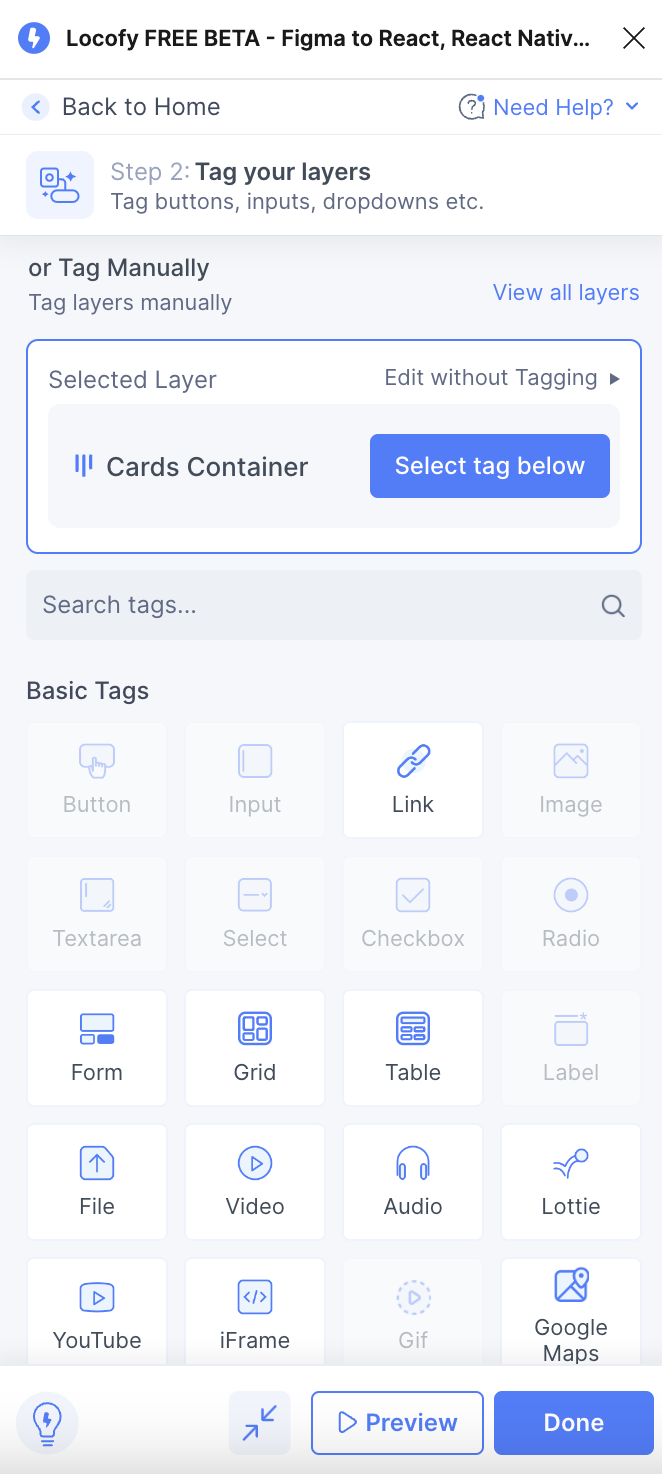This screenshot has width=662, height=1474.
Task: Open the lightbulb tips icon
Action: coord(47,1422)
